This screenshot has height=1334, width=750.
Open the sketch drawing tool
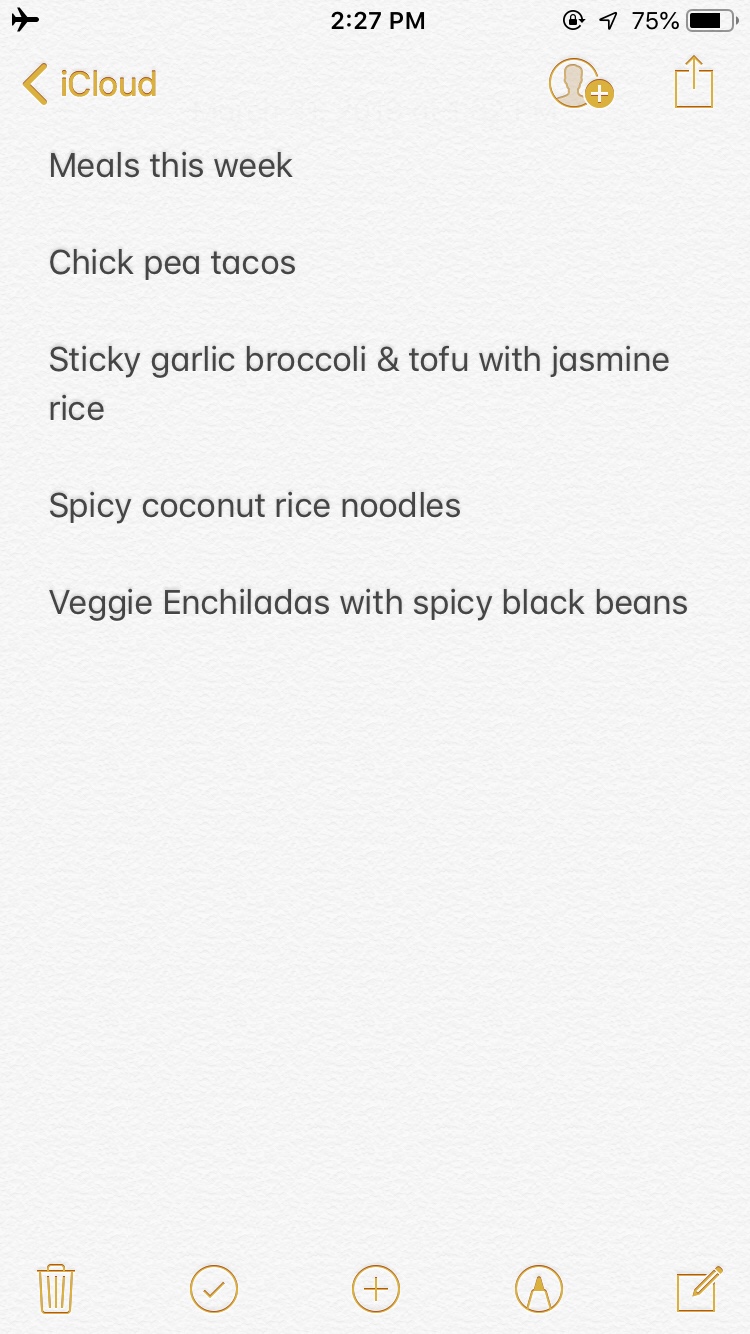pos(539,1288)
